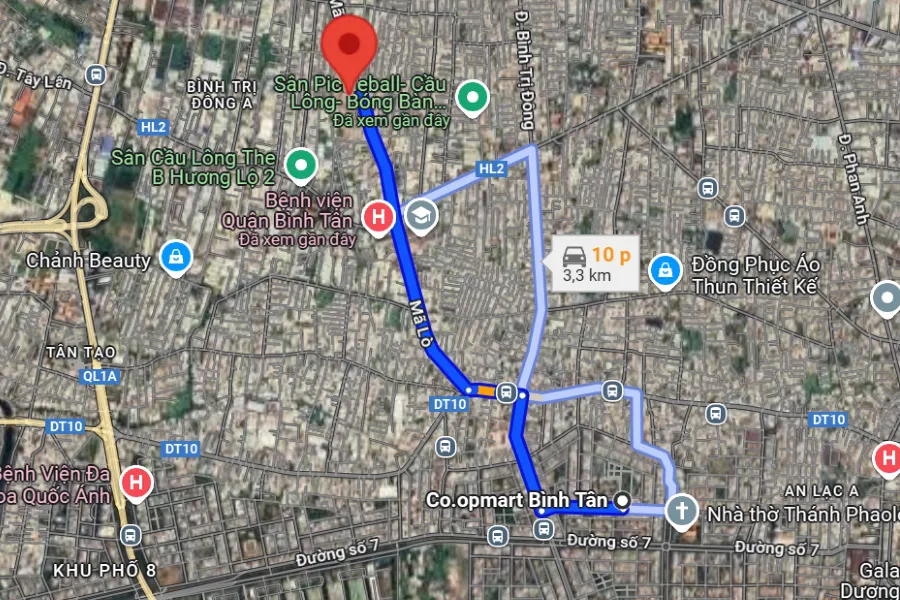The height and width of the screenshot is (600, 900).
Task: Open Đồng Phục Áo Thun Thiết Kế marker
Action: pyautogui.click(x=663, y=268)
